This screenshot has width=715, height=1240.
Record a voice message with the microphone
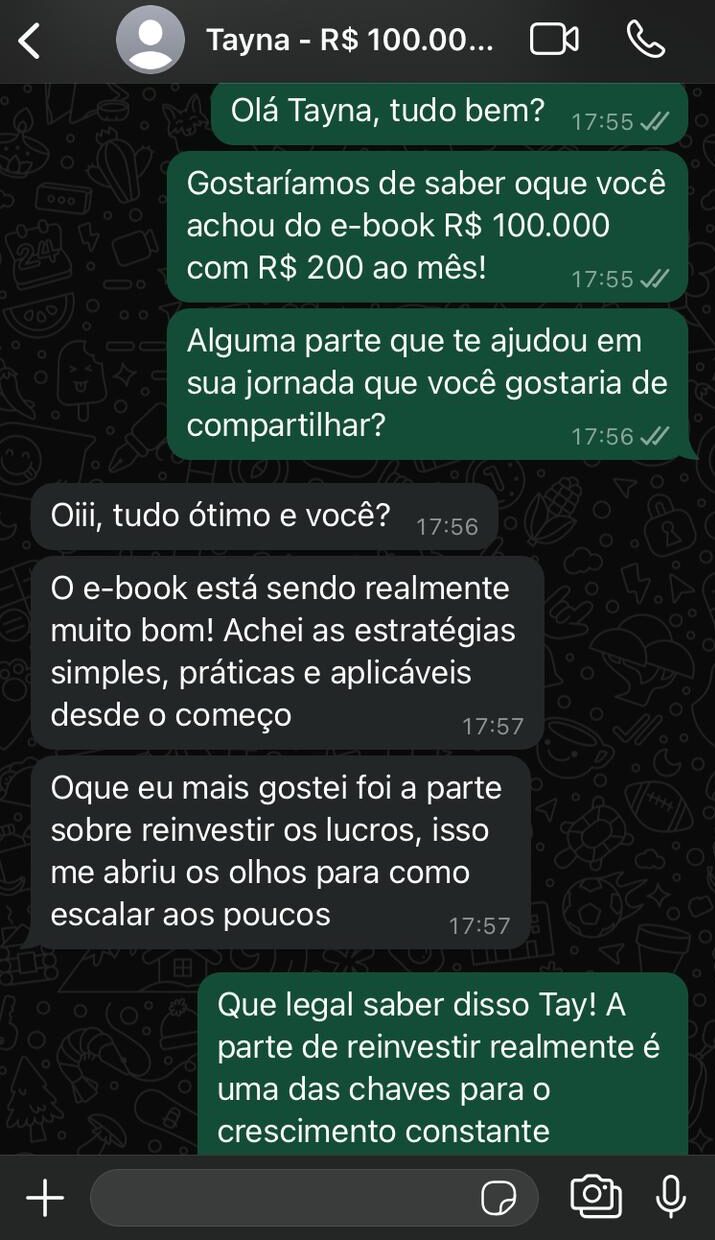pyautogui.click(x=670, y=1196)
